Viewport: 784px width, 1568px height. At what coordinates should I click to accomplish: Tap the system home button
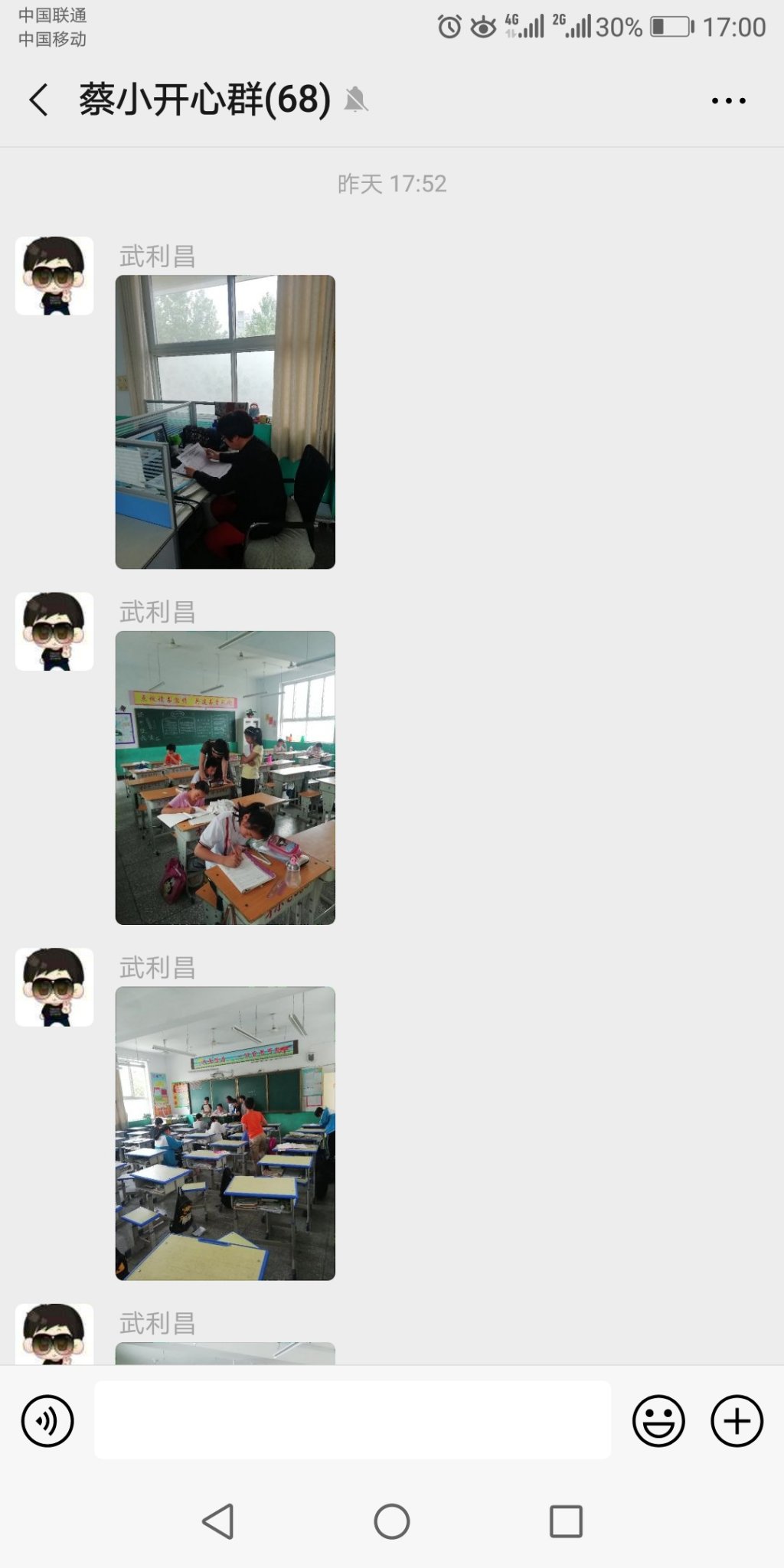point(392,1521)
